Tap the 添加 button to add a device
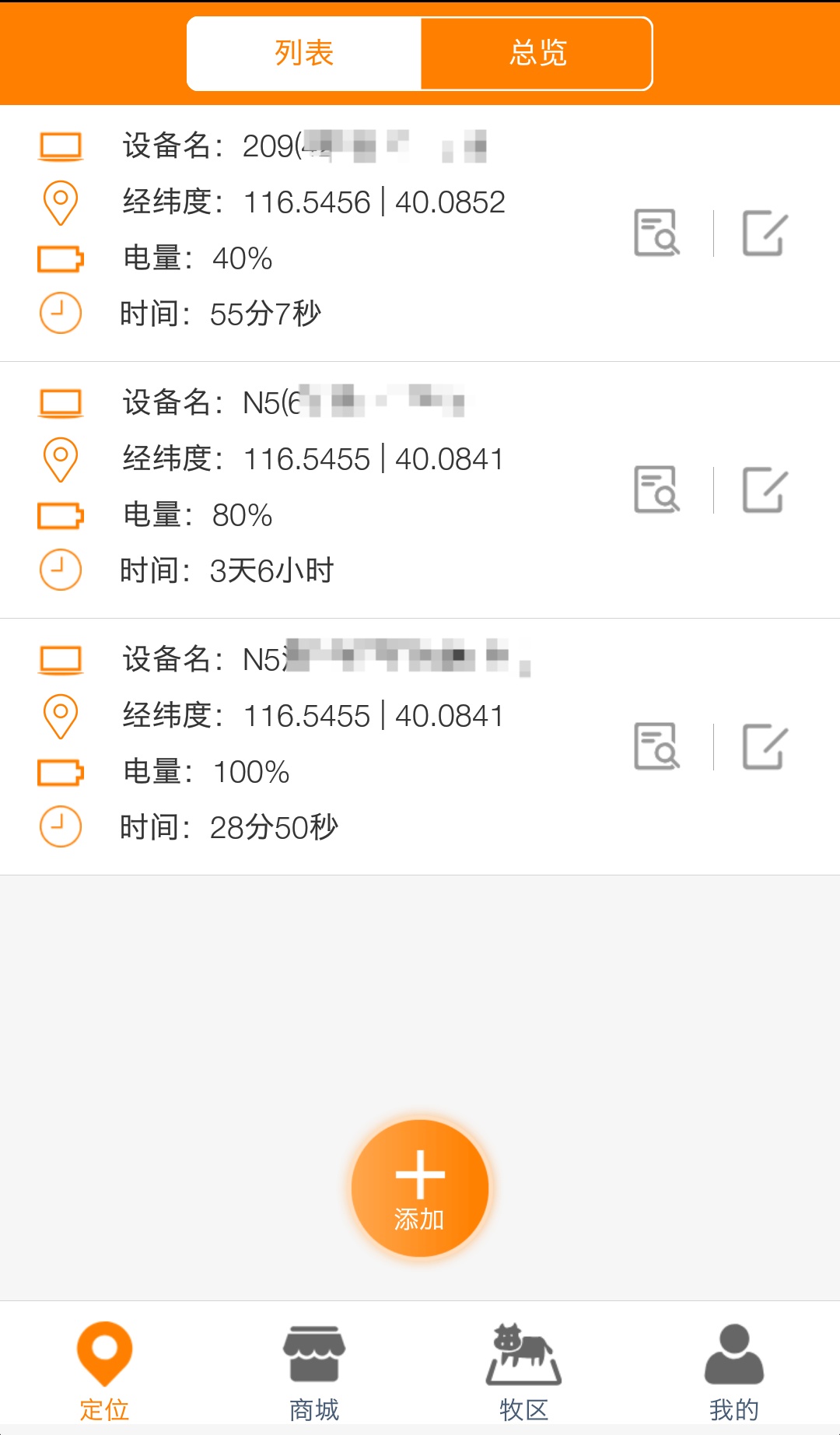840x1435 pixels. point(420,1188)
